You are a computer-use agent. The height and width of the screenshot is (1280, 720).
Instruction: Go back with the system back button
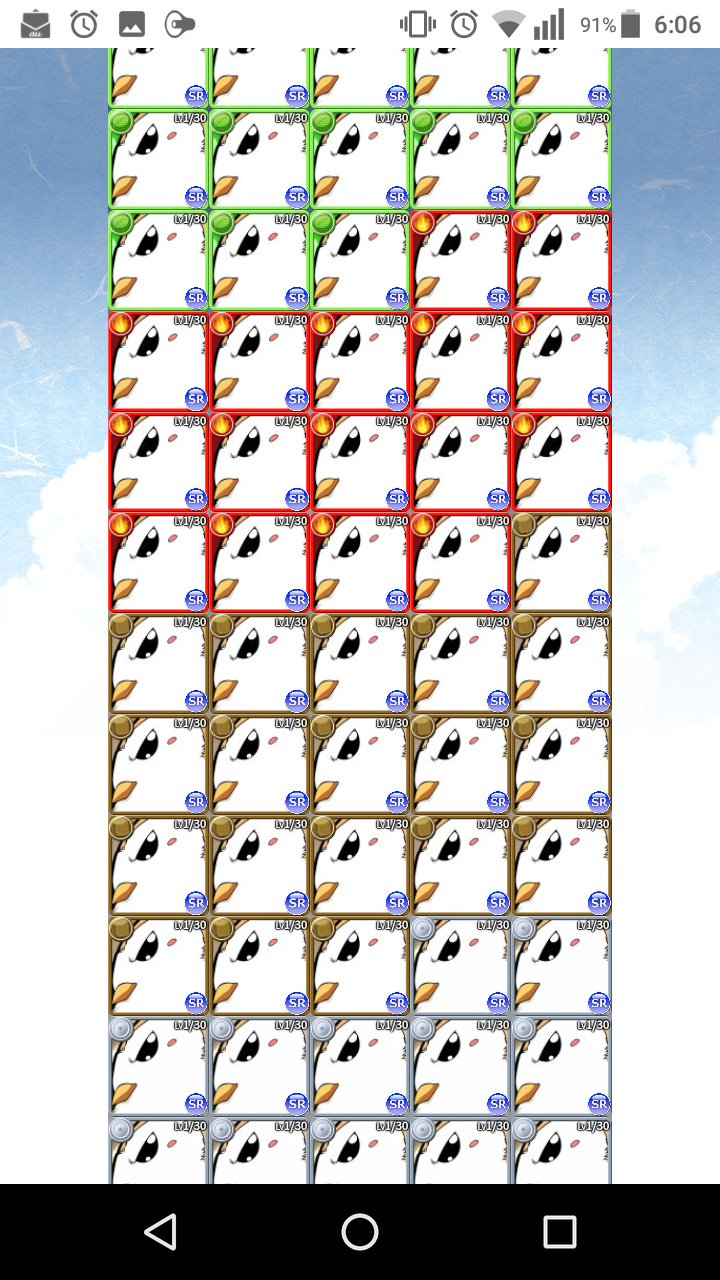[160, 1232]
